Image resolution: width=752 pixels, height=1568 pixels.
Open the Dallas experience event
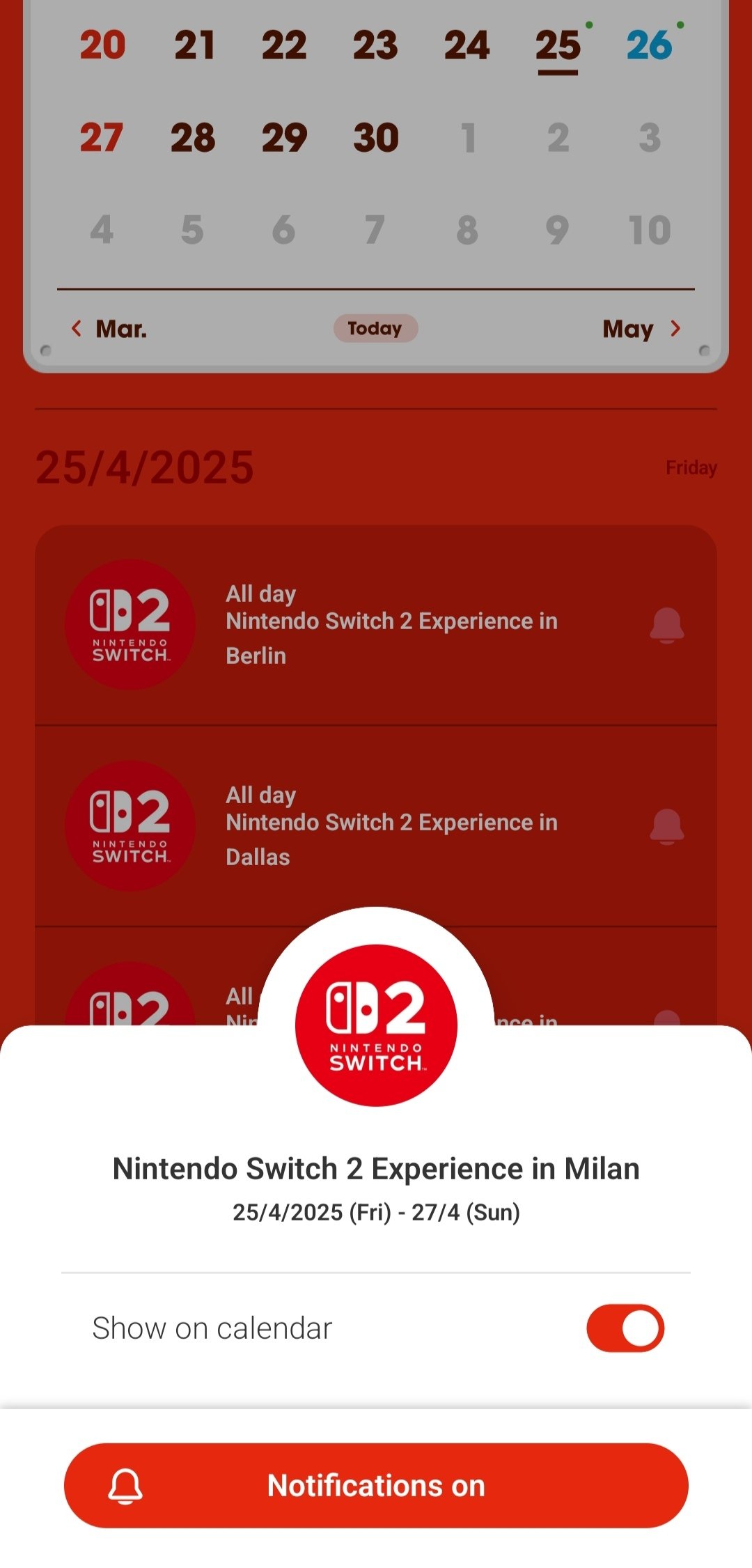tap(390, 825)
